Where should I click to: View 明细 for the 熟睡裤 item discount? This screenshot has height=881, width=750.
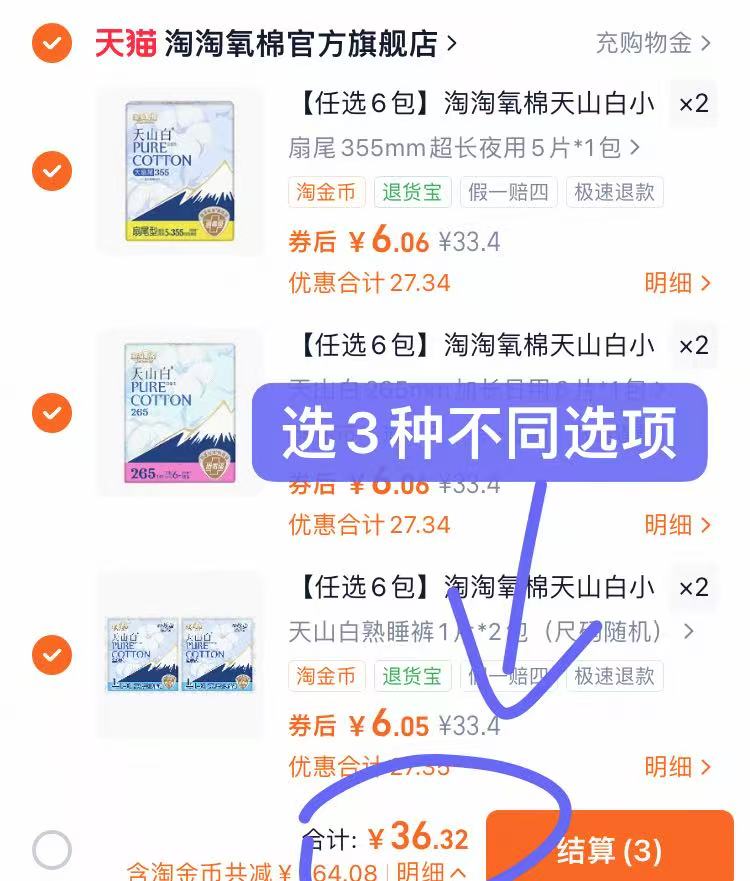(x=678, y=767)
